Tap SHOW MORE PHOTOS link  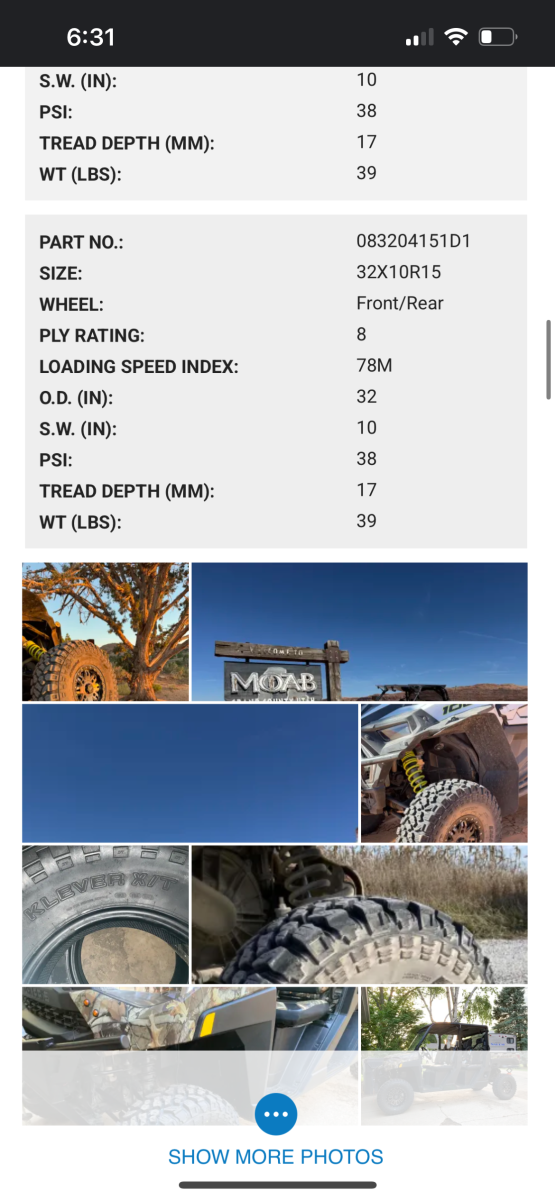click(x=276, y=1157)
